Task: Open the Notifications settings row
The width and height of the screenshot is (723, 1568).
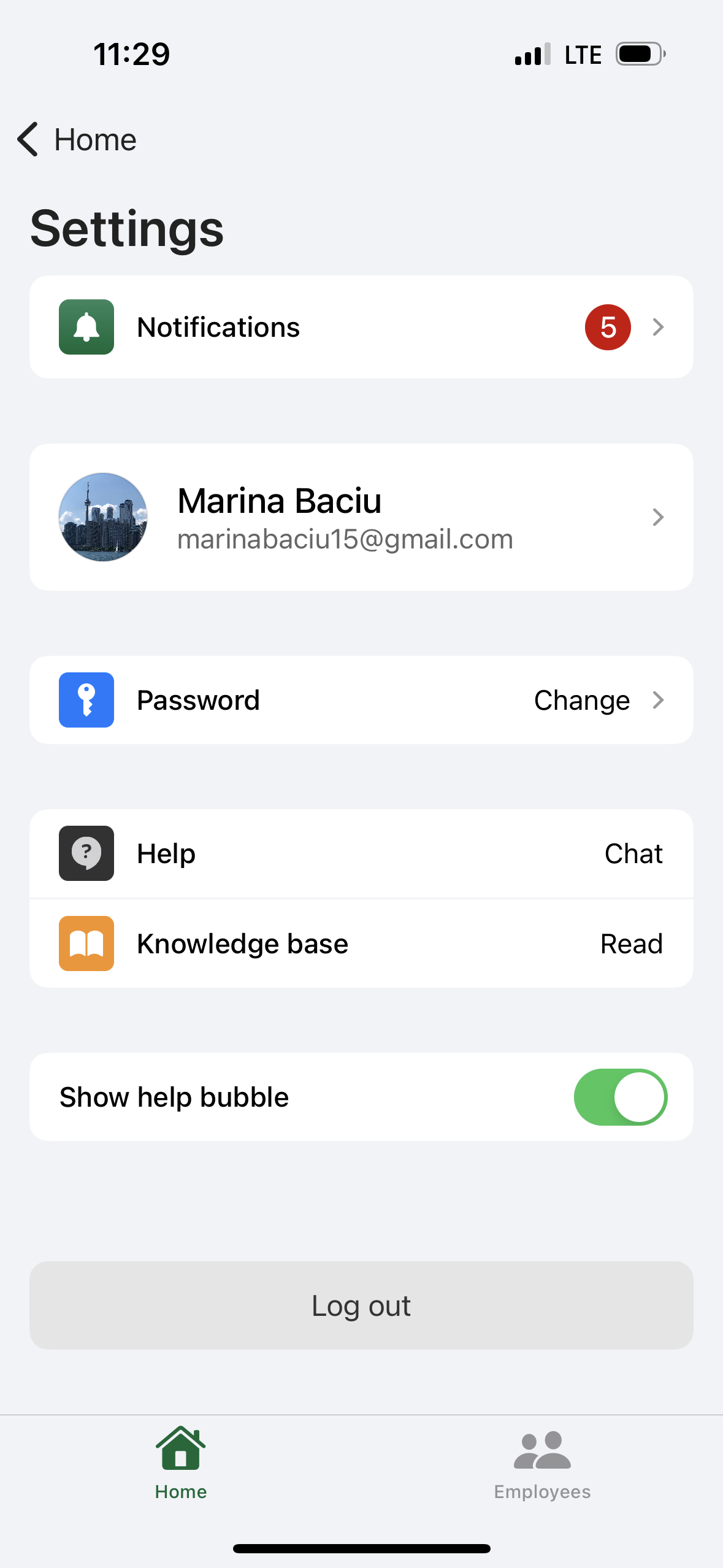Action: point(361,327)
